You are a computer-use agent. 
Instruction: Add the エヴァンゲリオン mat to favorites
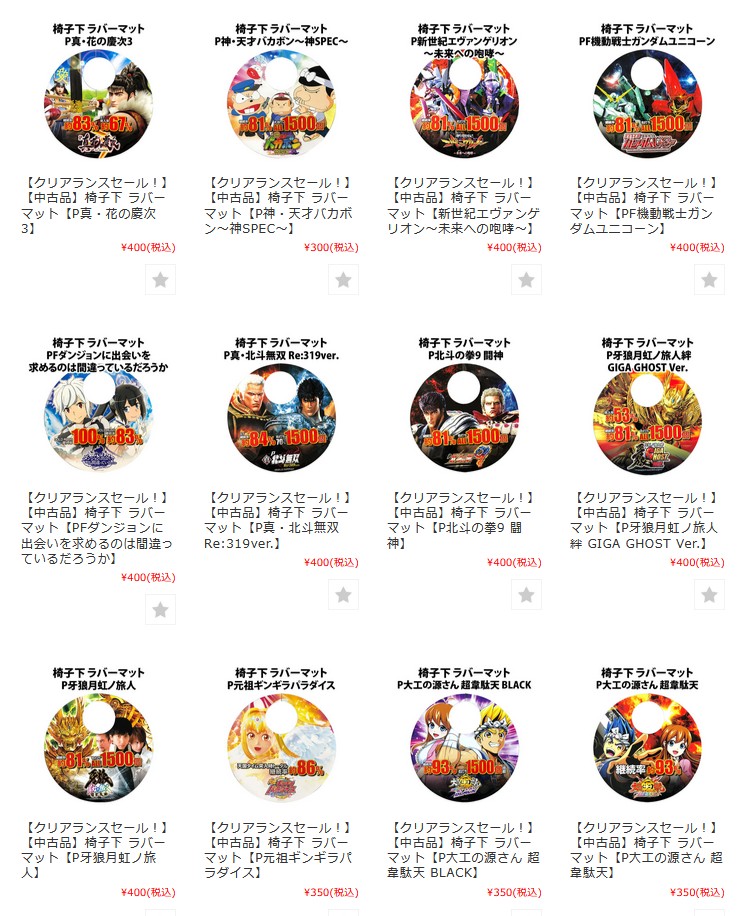(526, 280)
